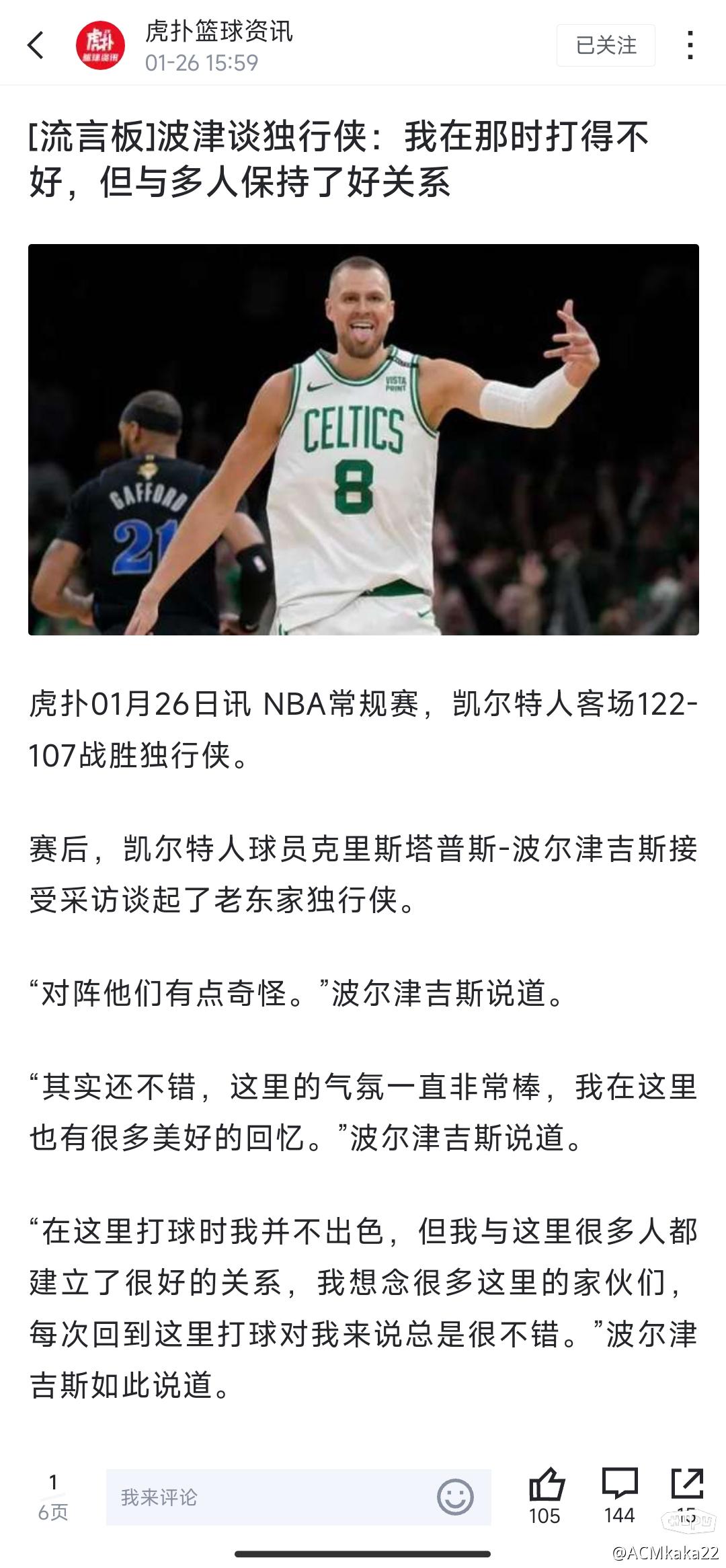The image size is (726, 1568).
Task: Tap the 我来评论 comment field
Action: [x=269, y=1497]
